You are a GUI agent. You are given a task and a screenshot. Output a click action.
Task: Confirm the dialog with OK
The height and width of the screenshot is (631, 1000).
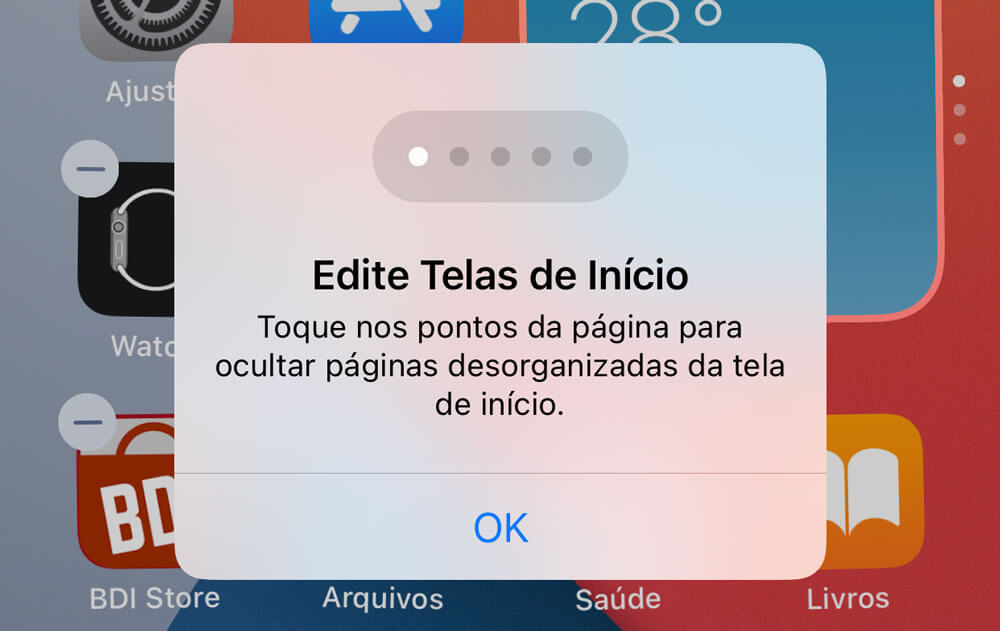500,527
